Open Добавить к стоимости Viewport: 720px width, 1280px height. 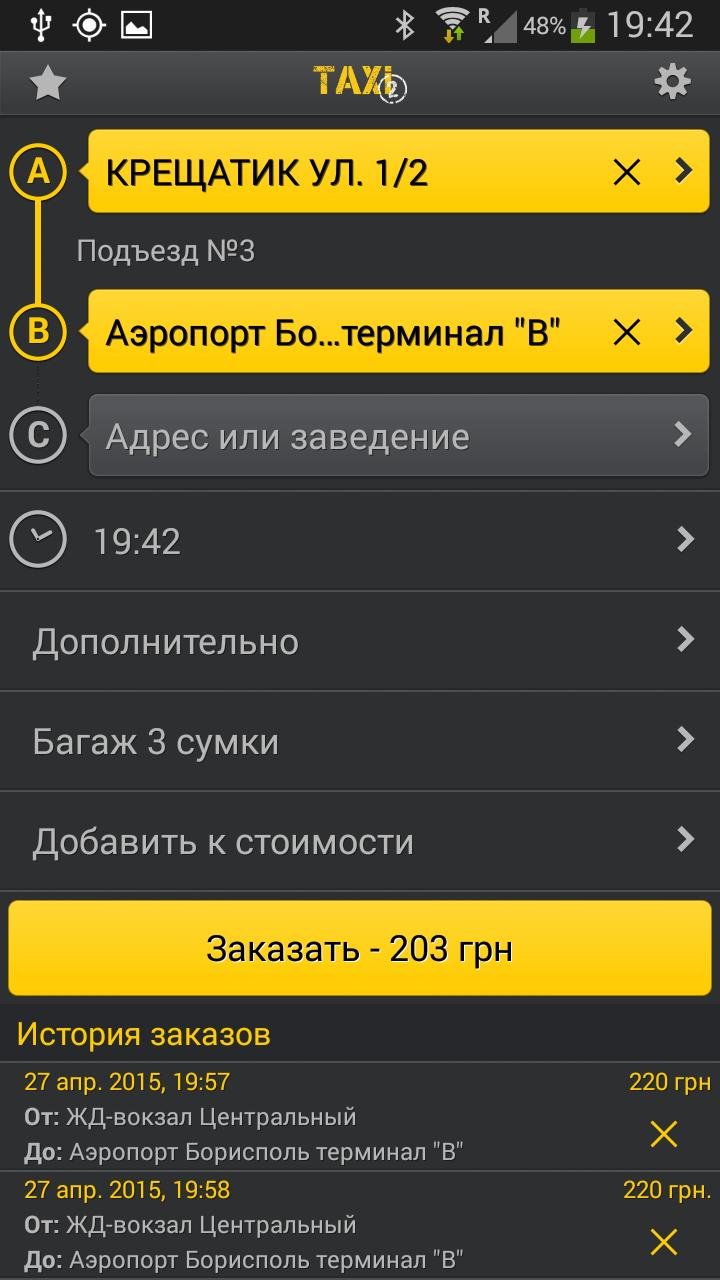tap(360, 841)
